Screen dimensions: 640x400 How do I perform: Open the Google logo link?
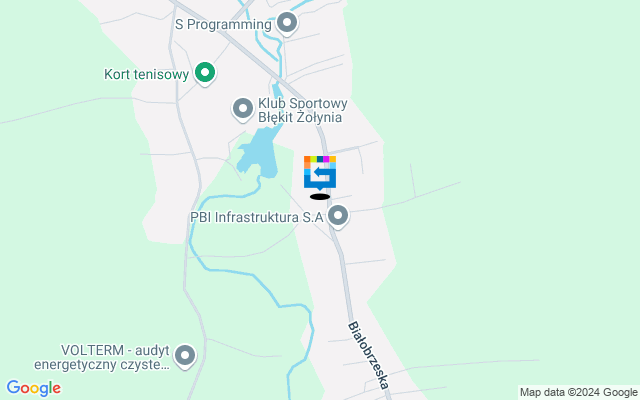(33, 388)
